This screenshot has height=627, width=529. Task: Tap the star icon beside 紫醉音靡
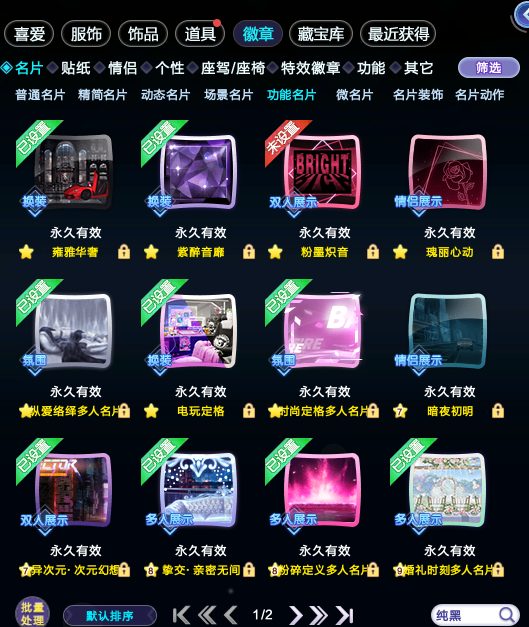(151, 252)
